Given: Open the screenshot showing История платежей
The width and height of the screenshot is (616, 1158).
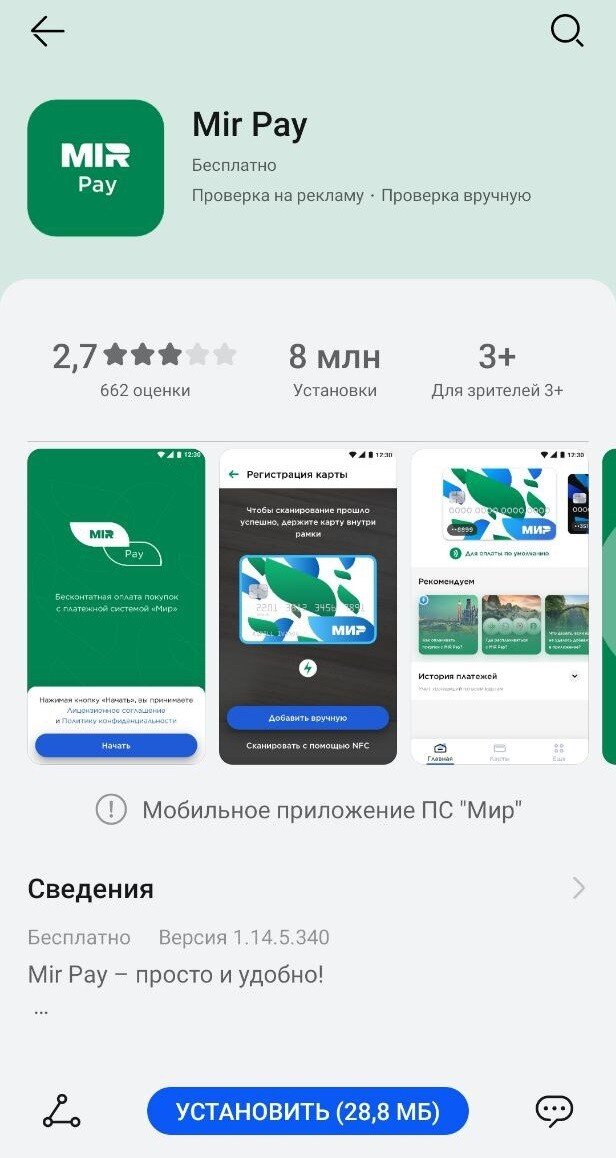Looking at the screenshot, I should pyautogui.click(x=500, y=606).
